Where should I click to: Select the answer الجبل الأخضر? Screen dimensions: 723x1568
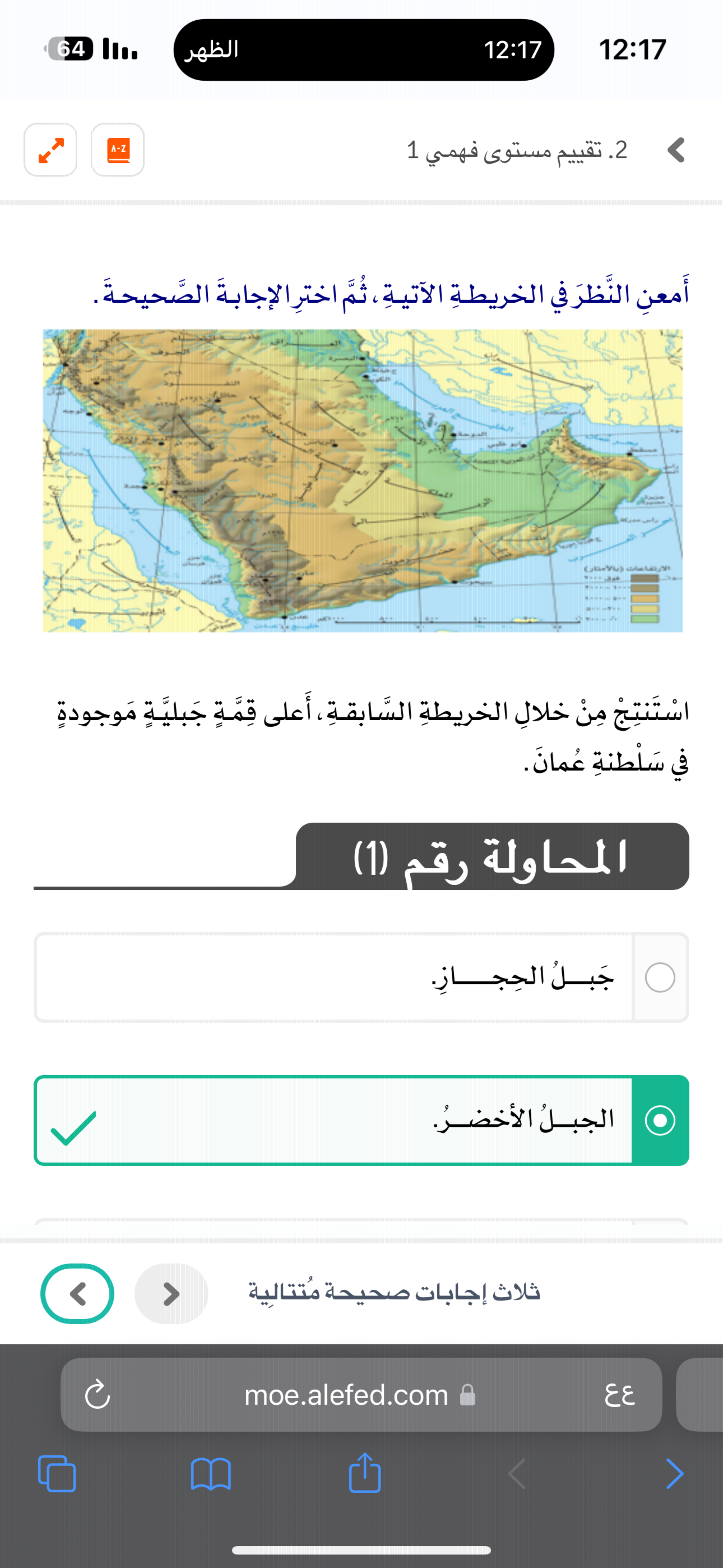pyautogui.click(x=362, y=1121)
